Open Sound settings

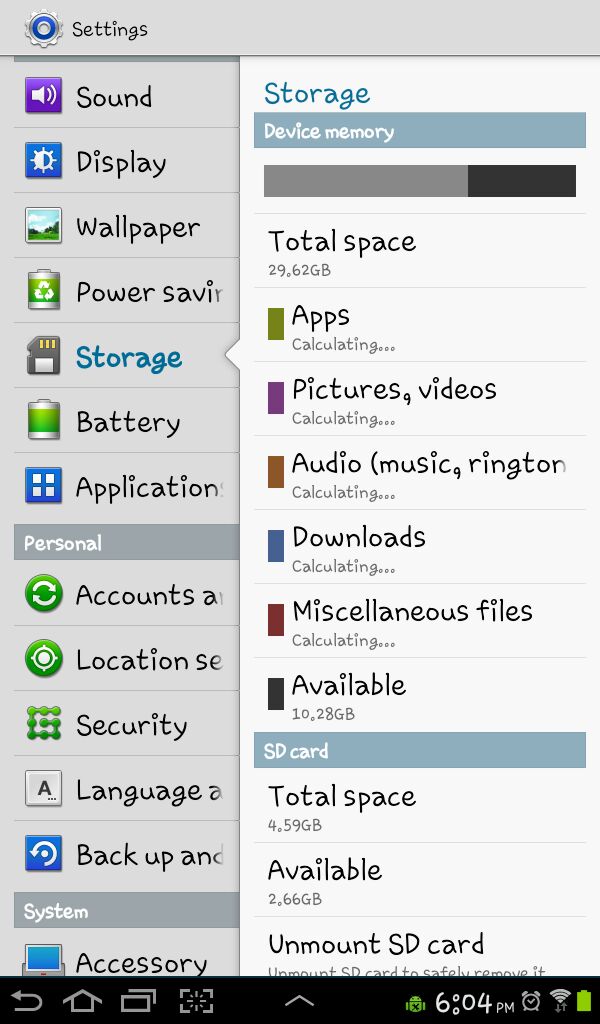(x=126, y=96)
